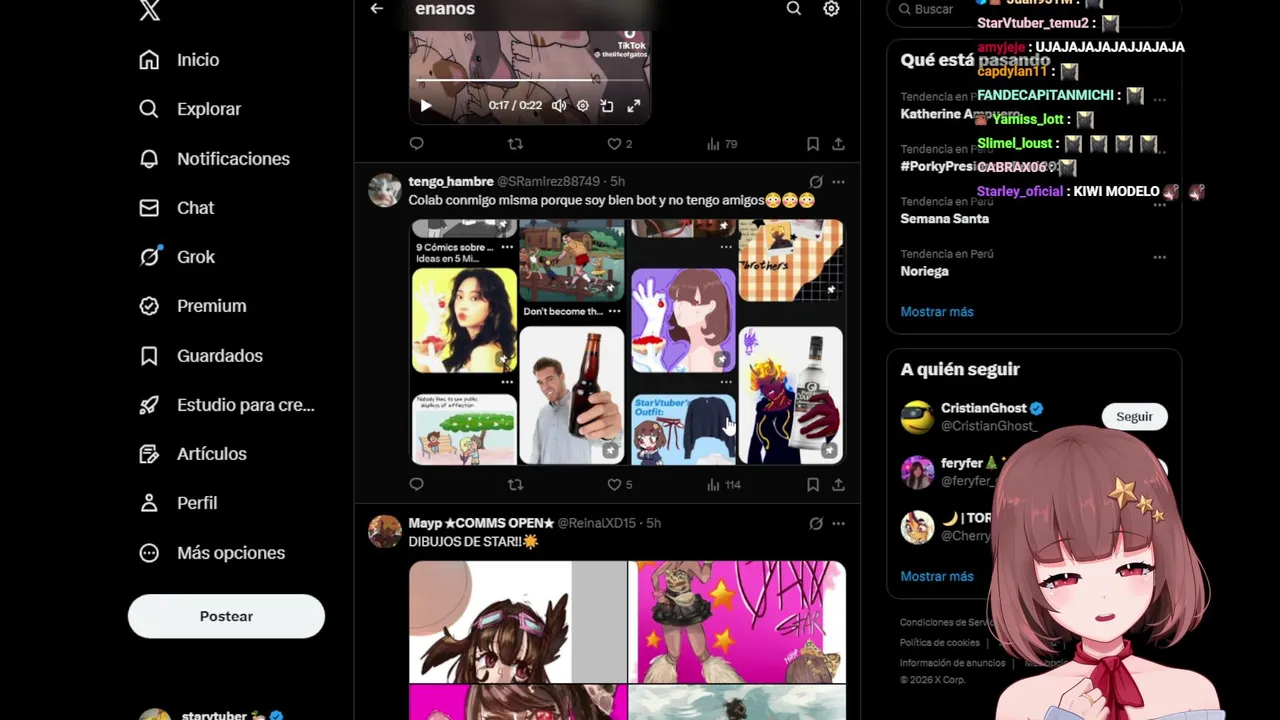The width and height of the screenshot is (1280, 720).
Task: Open tengo_hambre's collage image
Action: (x=627, y=342)
